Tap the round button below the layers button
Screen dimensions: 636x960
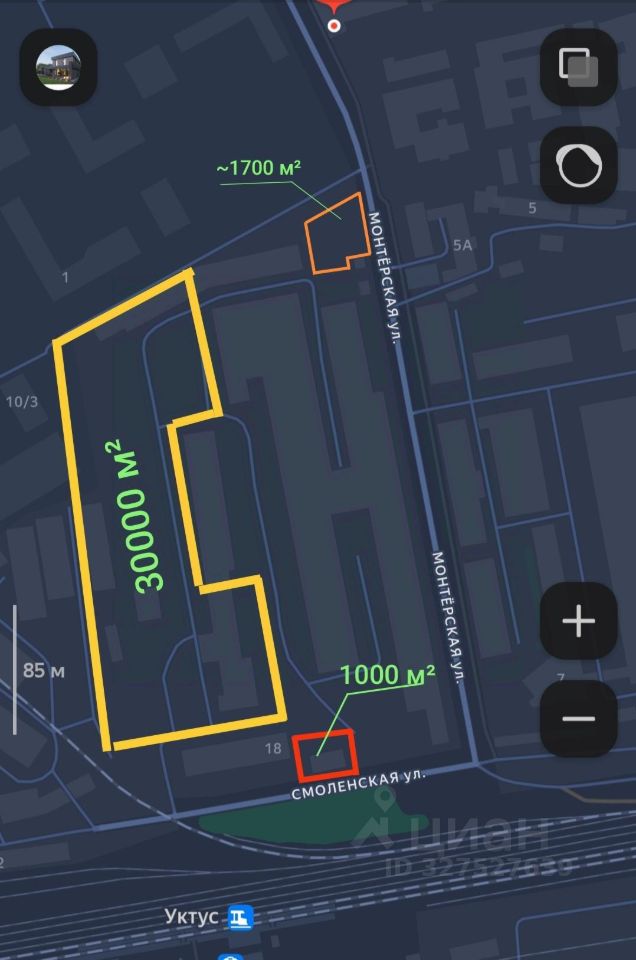[578, 165]
